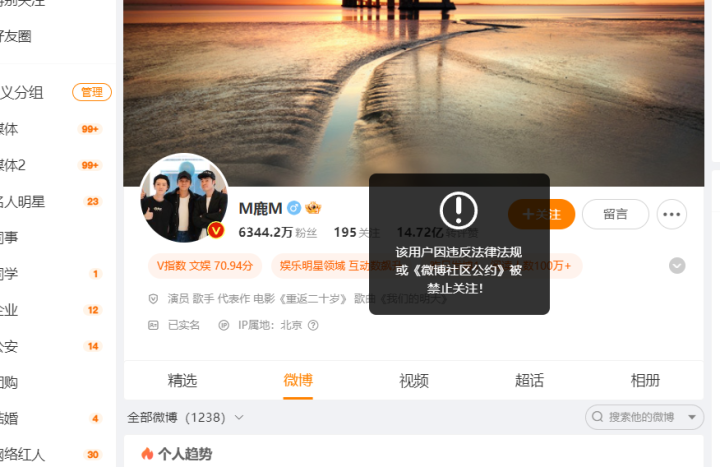
Task: Switch to the 相册 tab
Action: (645, 380)
